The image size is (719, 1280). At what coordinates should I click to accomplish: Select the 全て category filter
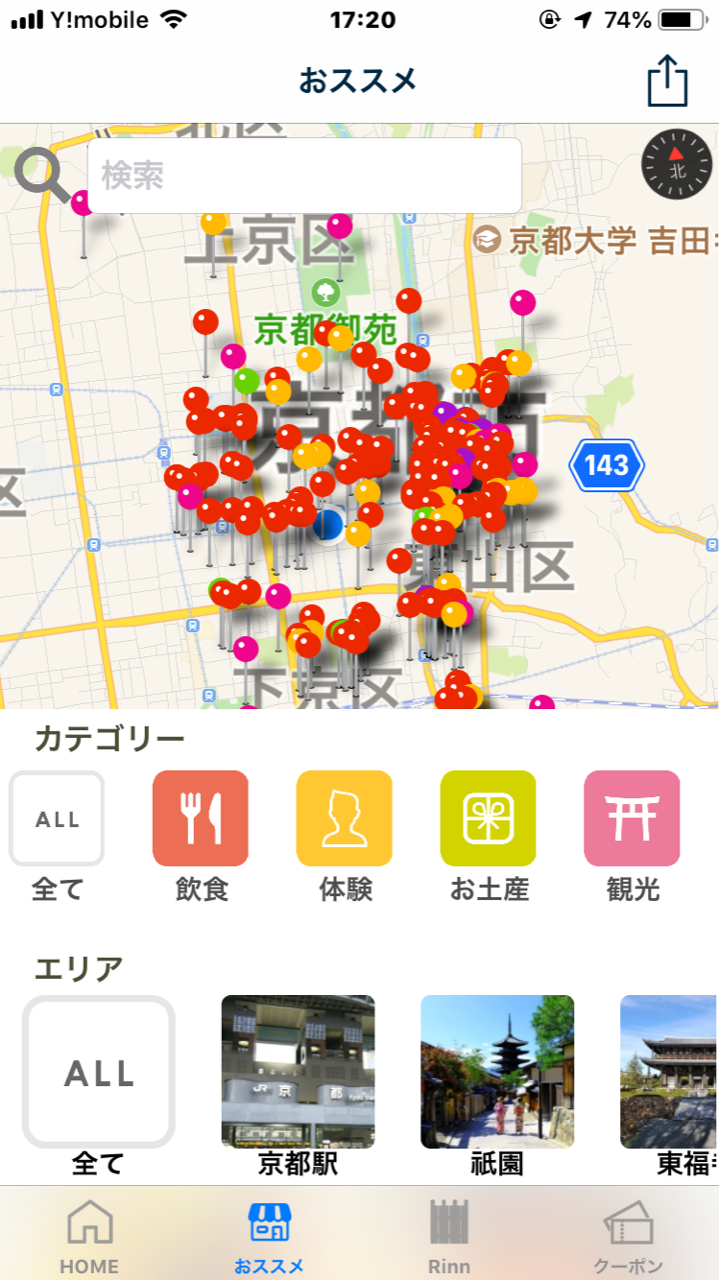57,819
